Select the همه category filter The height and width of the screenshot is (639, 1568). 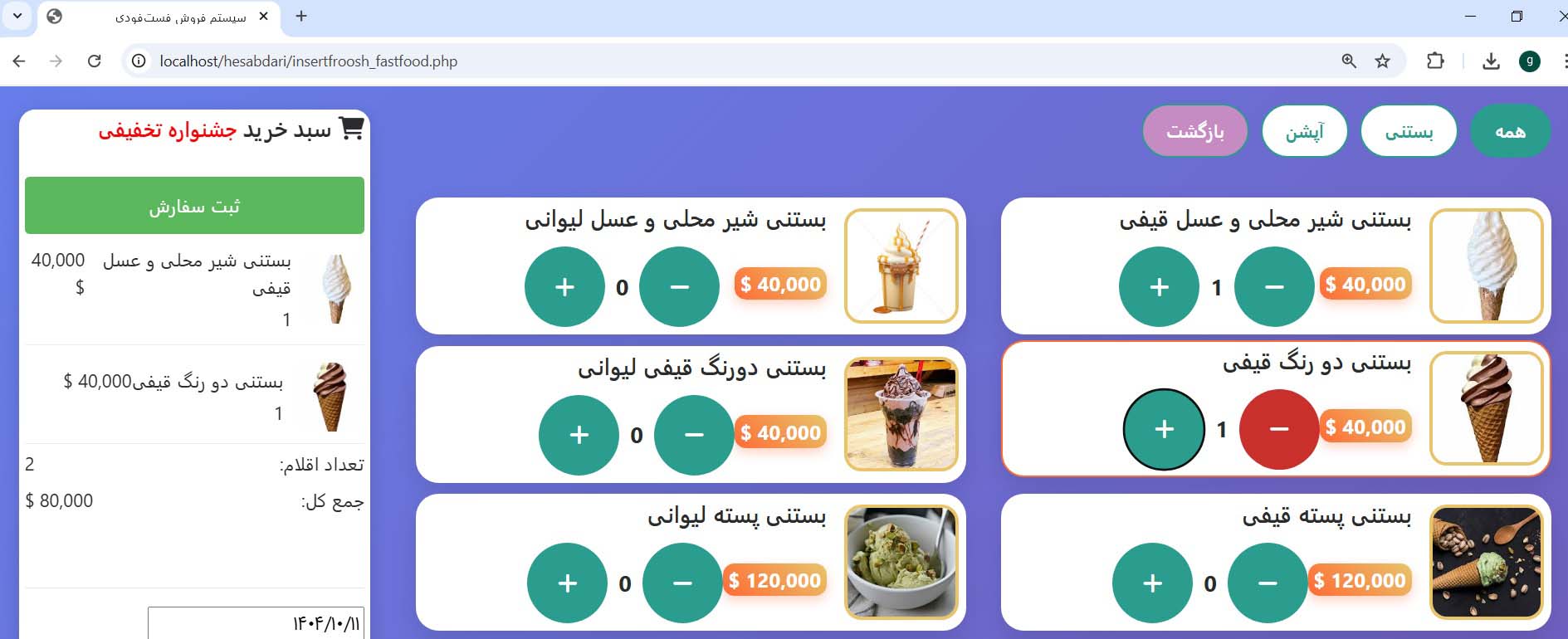point(1509,131)
